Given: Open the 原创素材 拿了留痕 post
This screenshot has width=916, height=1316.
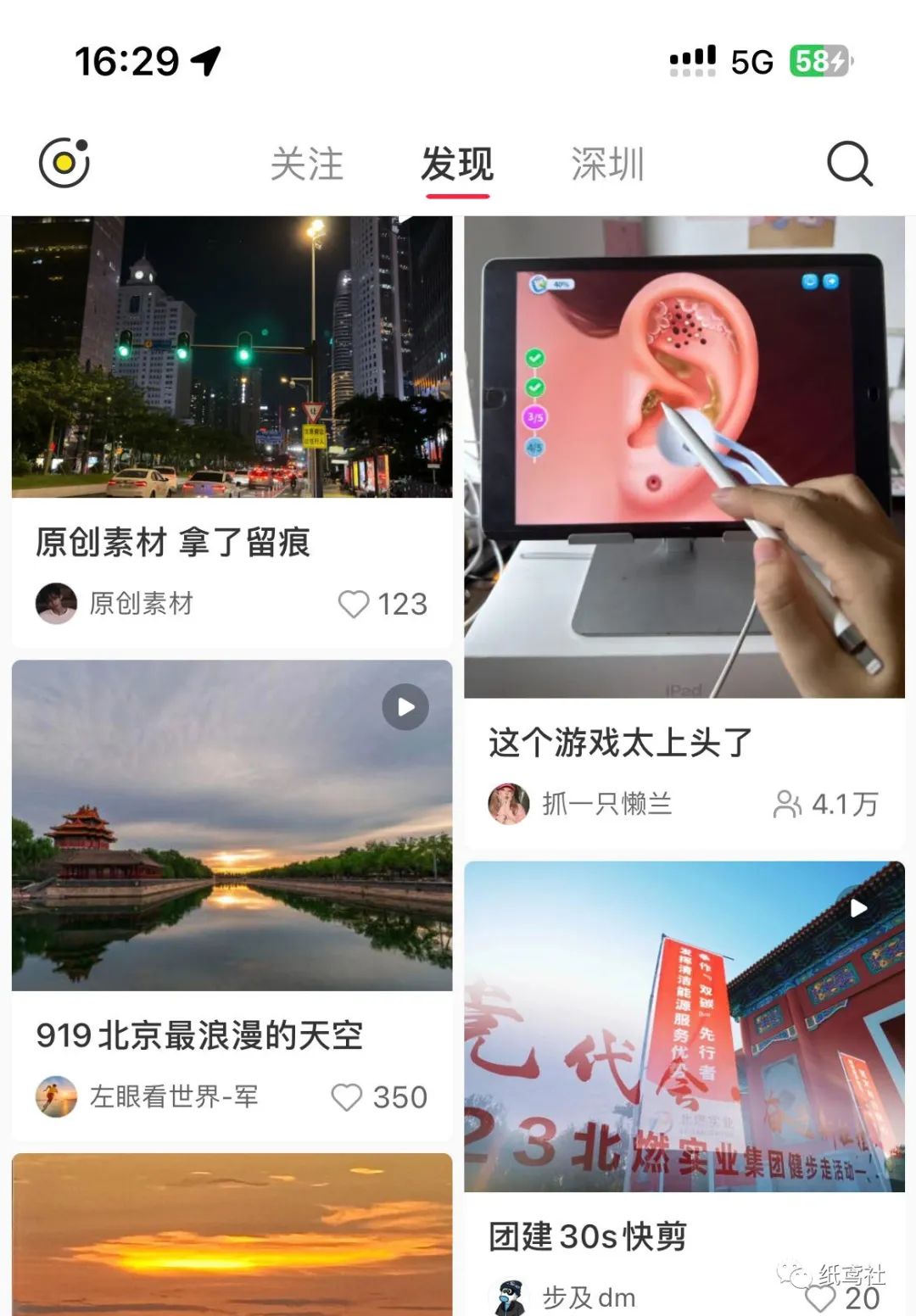Looking at the screenshot, I should pos(232,358).
